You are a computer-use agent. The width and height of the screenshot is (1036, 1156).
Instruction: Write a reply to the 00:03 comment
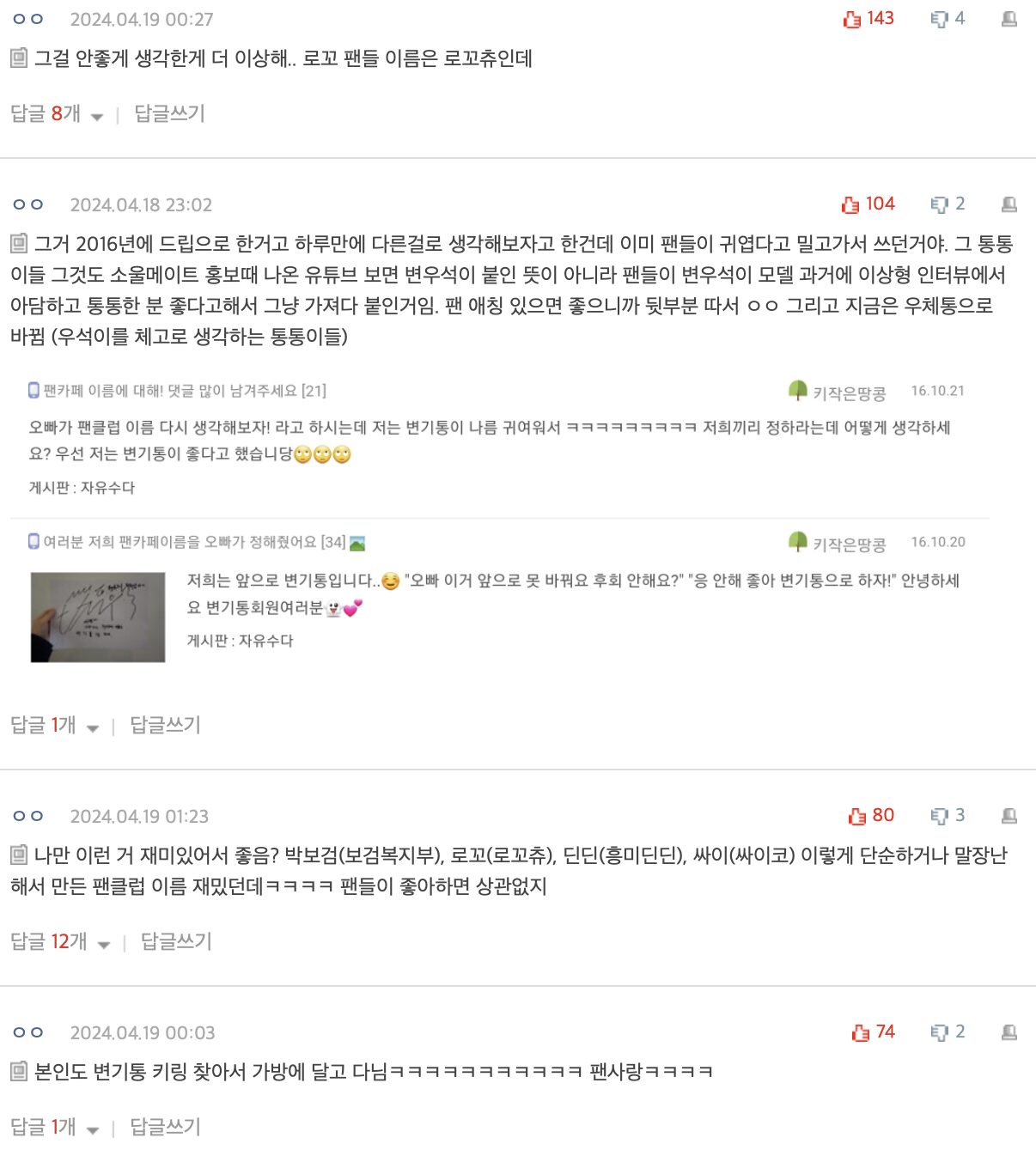click(x=165, y=1127)
